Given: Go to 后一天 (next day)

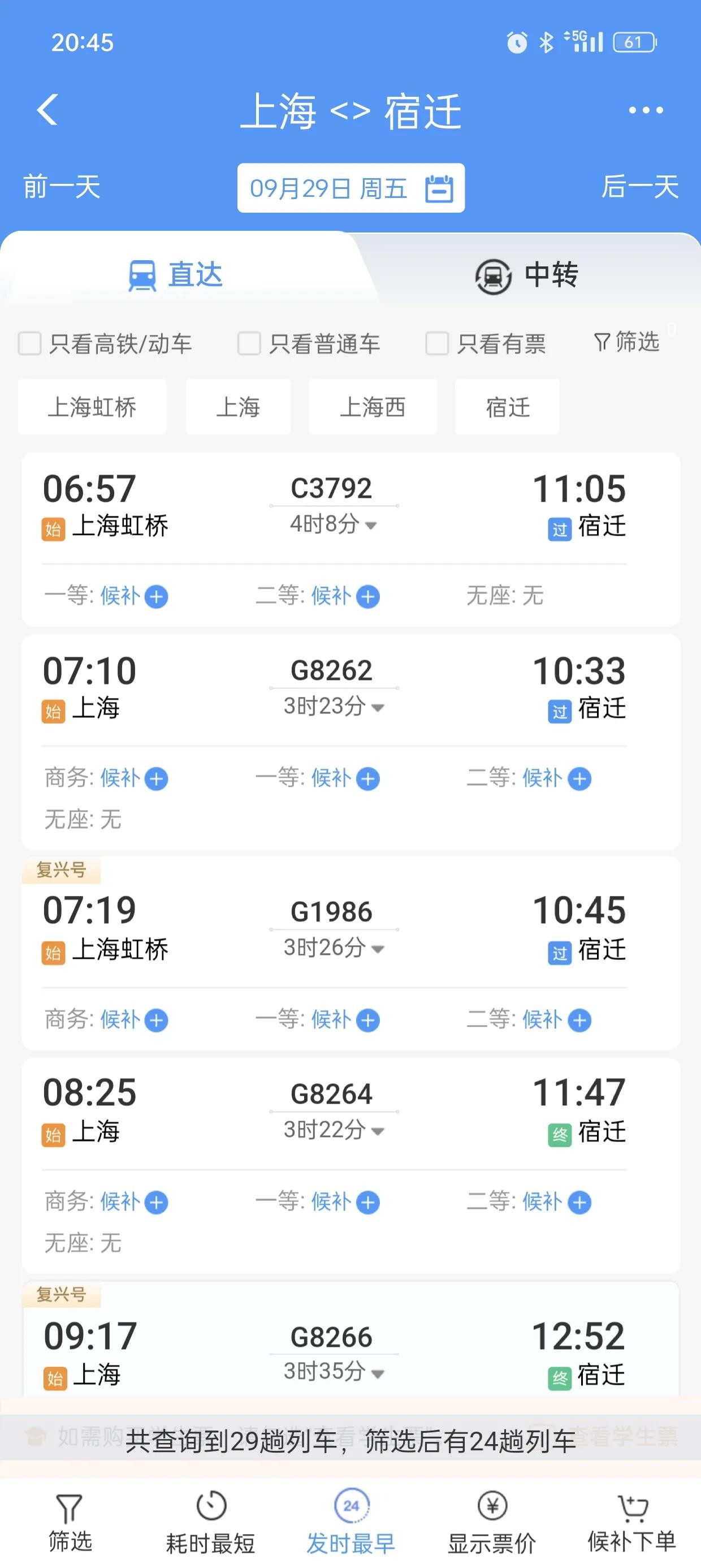Looking at the screenshot, I should 639,187.
